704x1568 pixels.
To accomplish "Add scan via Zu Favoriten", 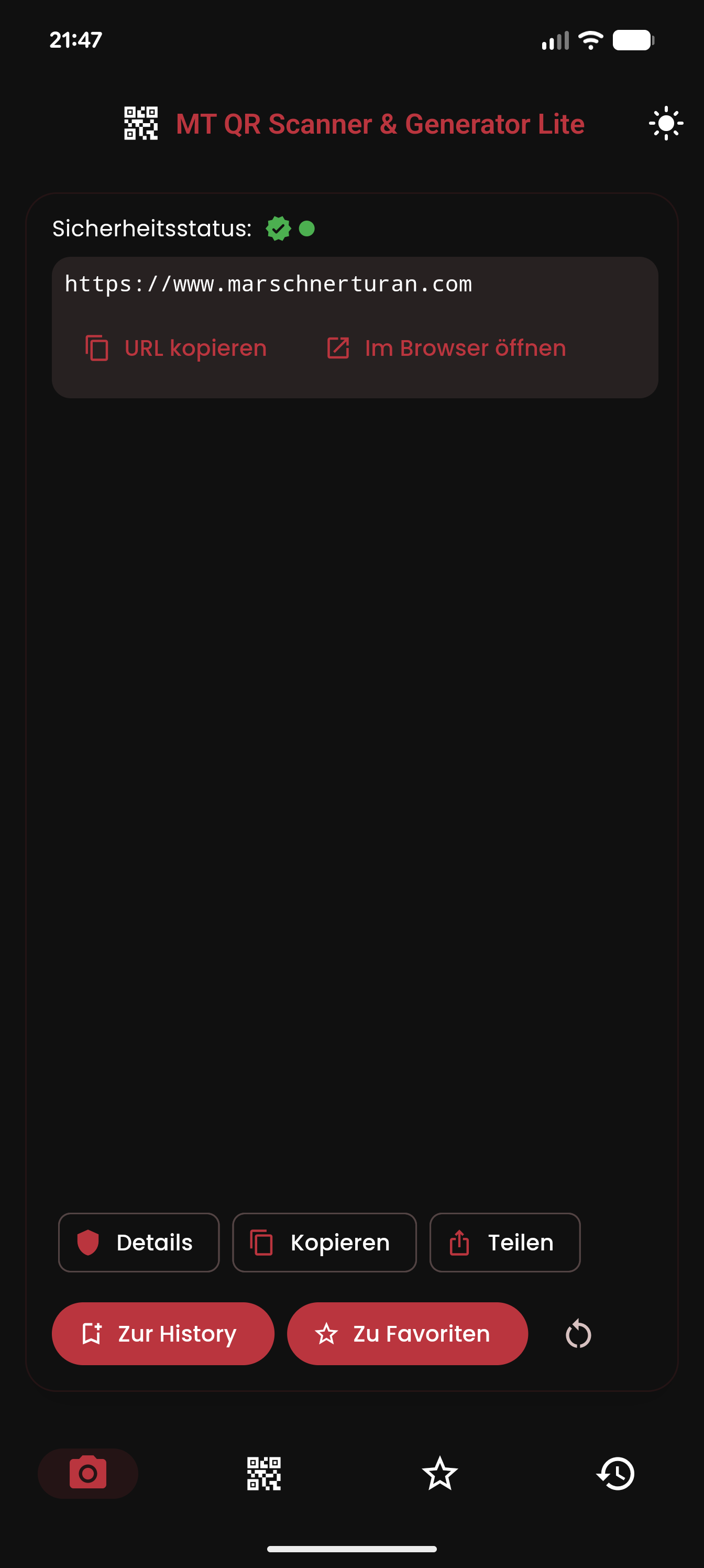I will click(407, 1334).
